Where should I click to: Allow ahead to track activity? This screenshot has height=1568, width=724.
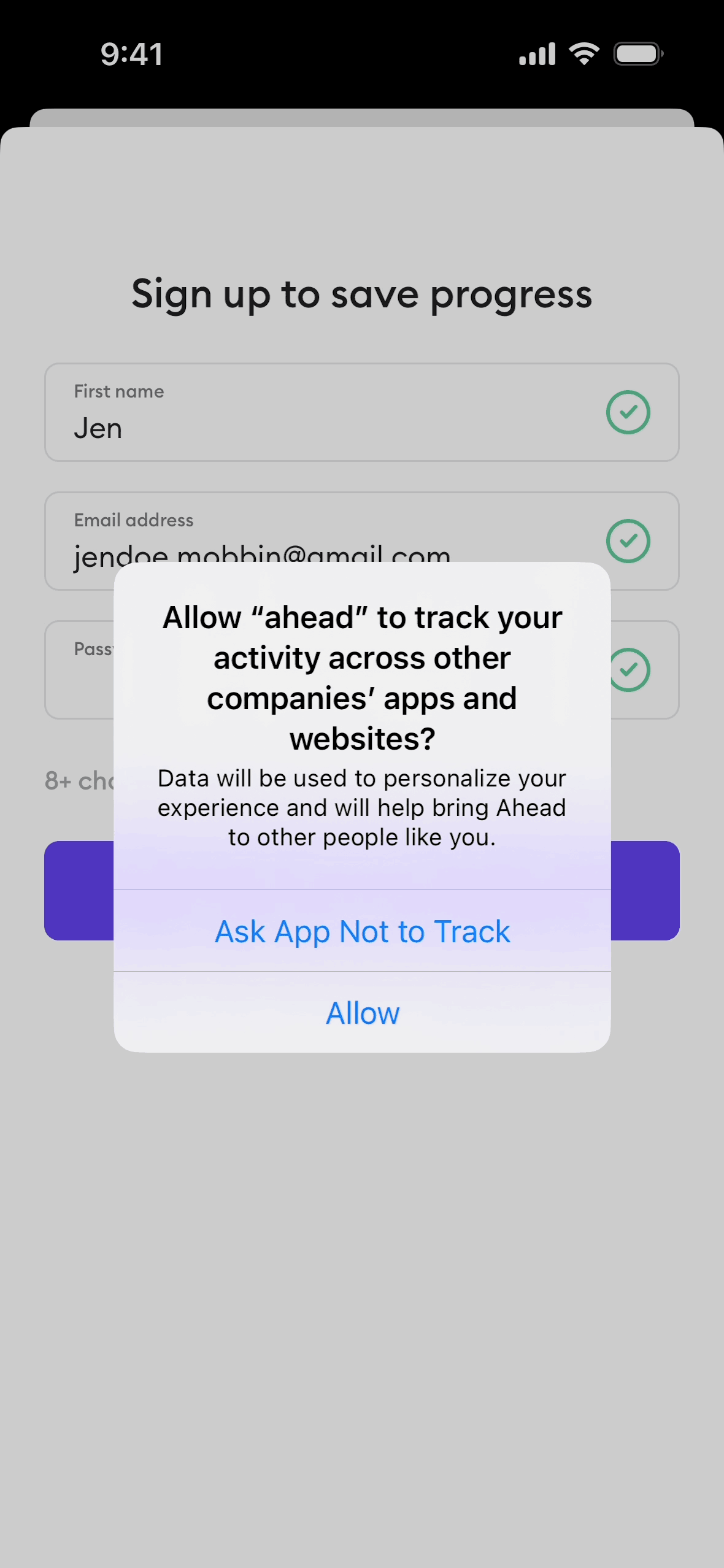pyautogui.click(x=362, y=1013)
